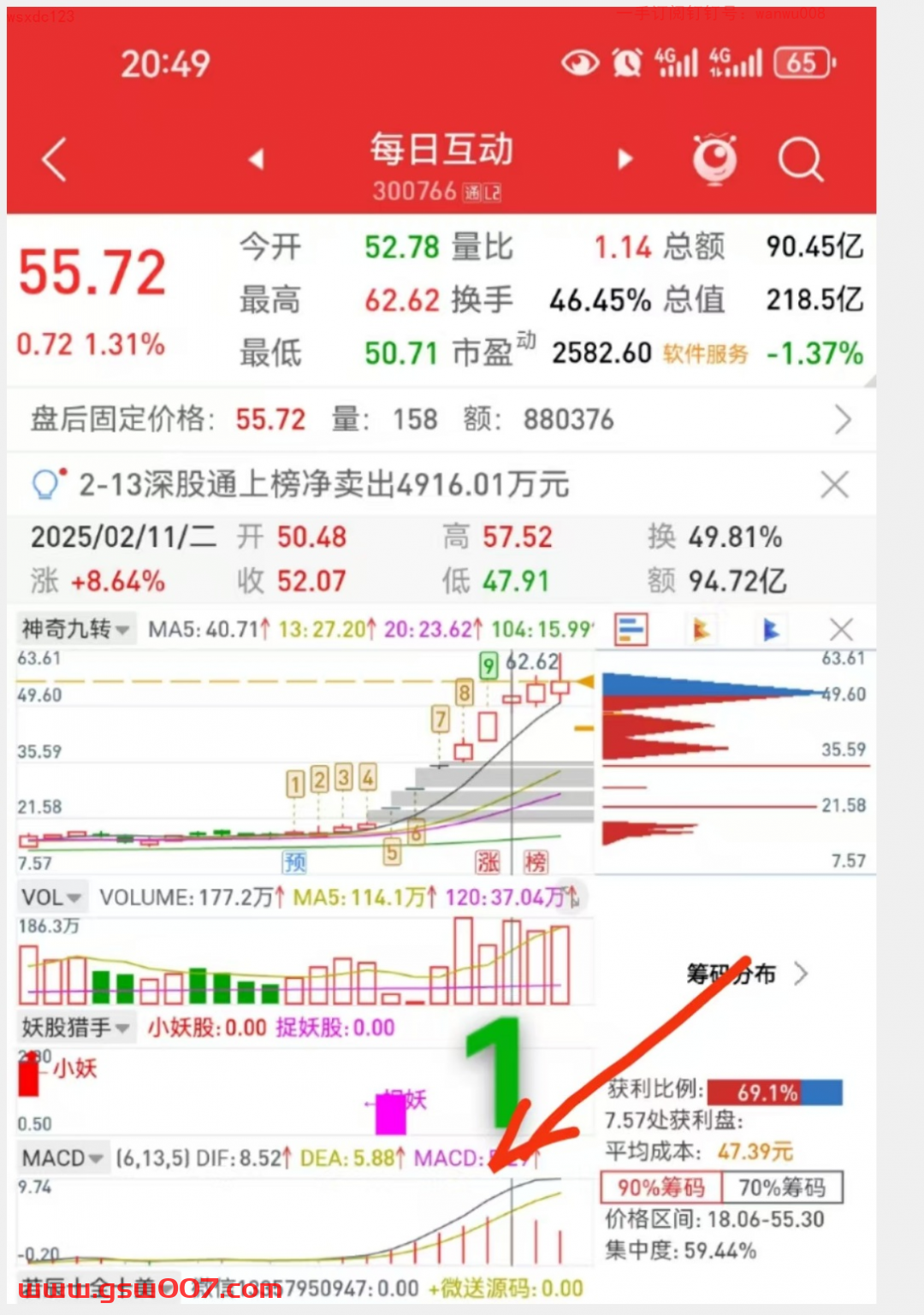Tap the 涨 marker under the K-line chart
Image resolution: width=924 pixels, height=1315 pixels.
pyautogui.click(x=488, y=862)
